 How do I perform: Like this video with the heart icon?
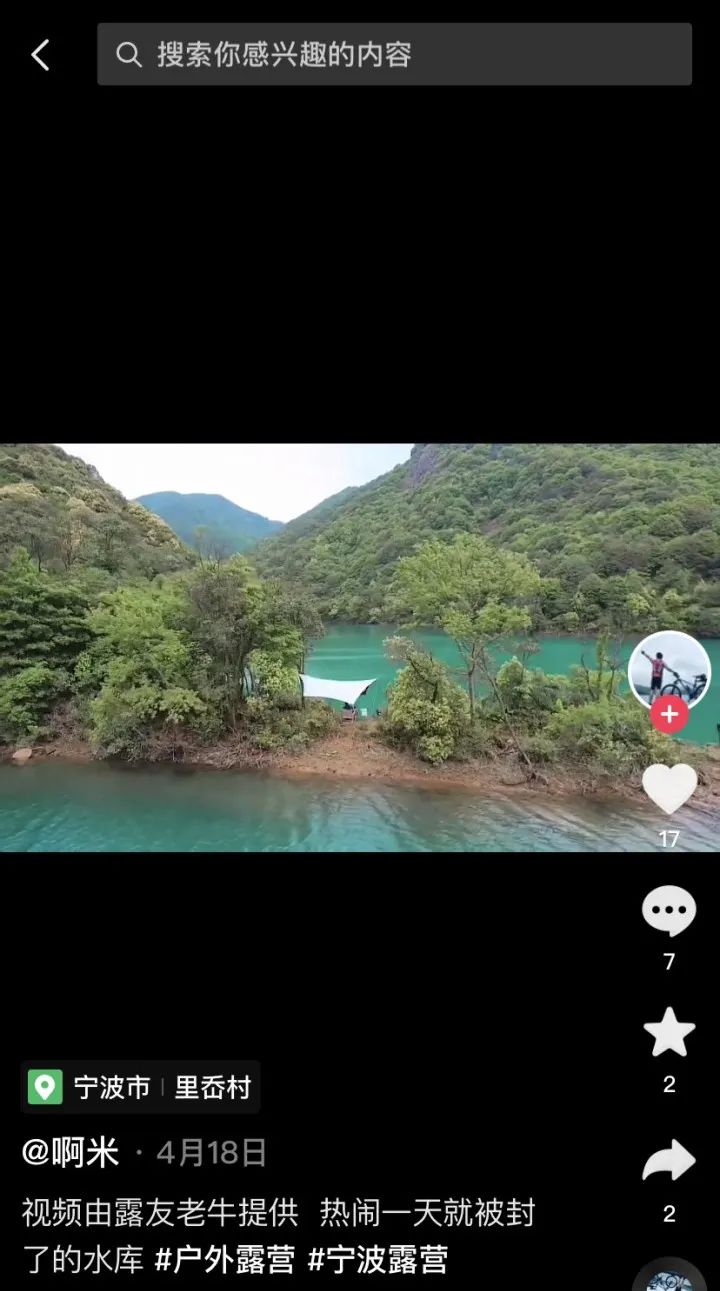coord(669,788)
